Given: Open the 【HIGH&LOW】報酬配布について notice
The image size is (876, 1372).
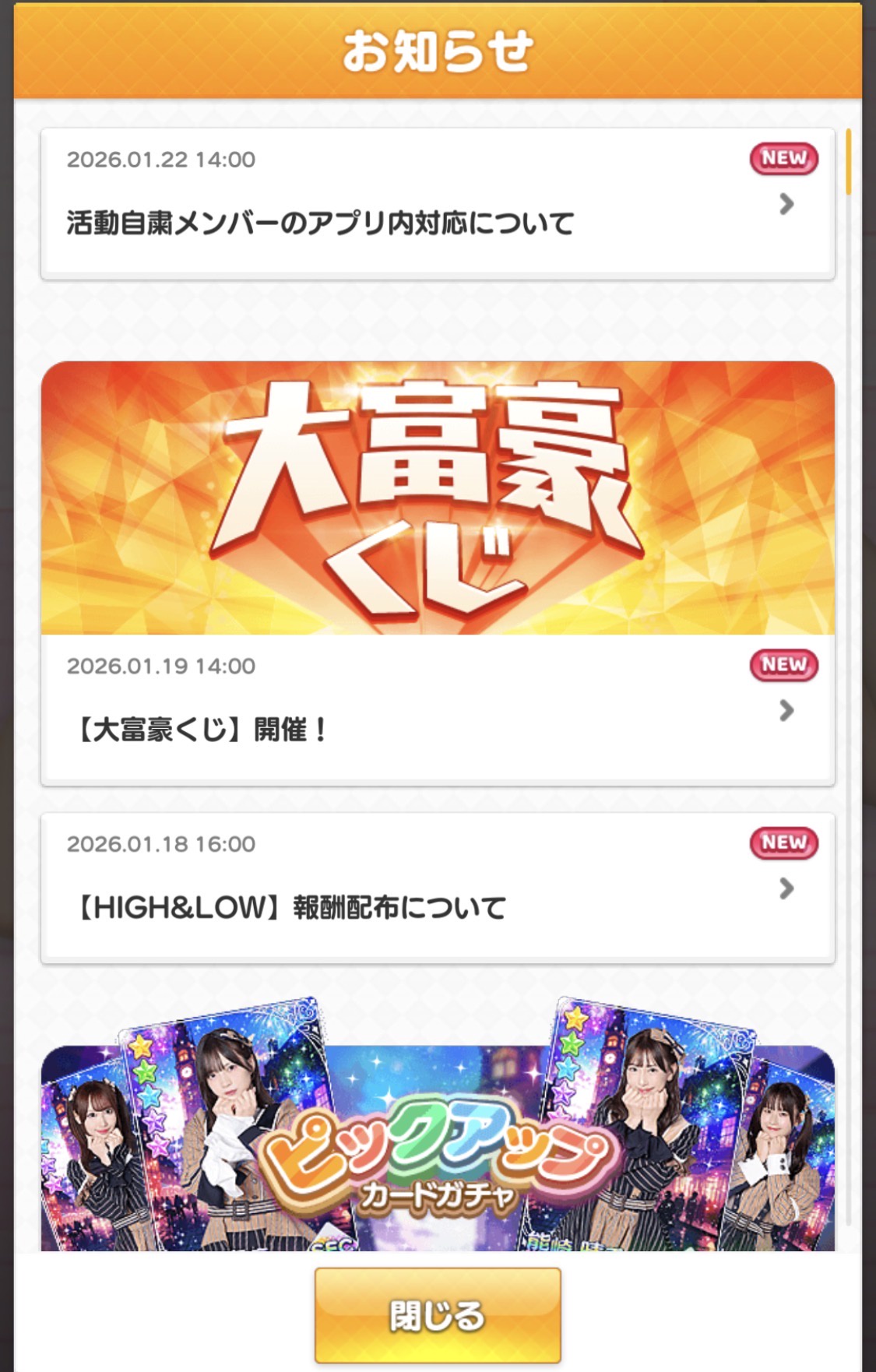Looking at the screenshot, I should click(x=437, y=888).
